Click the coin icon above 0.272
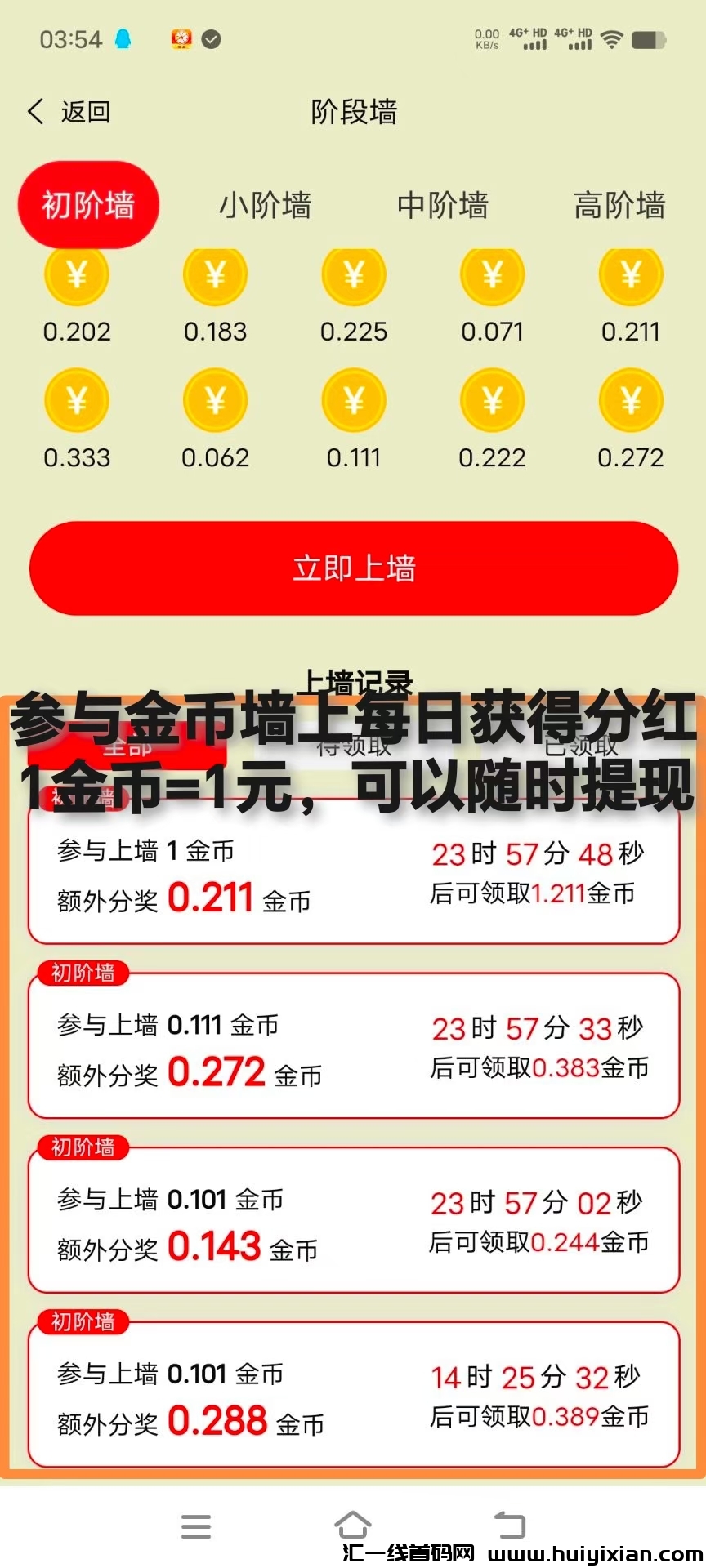 (631, 400)
